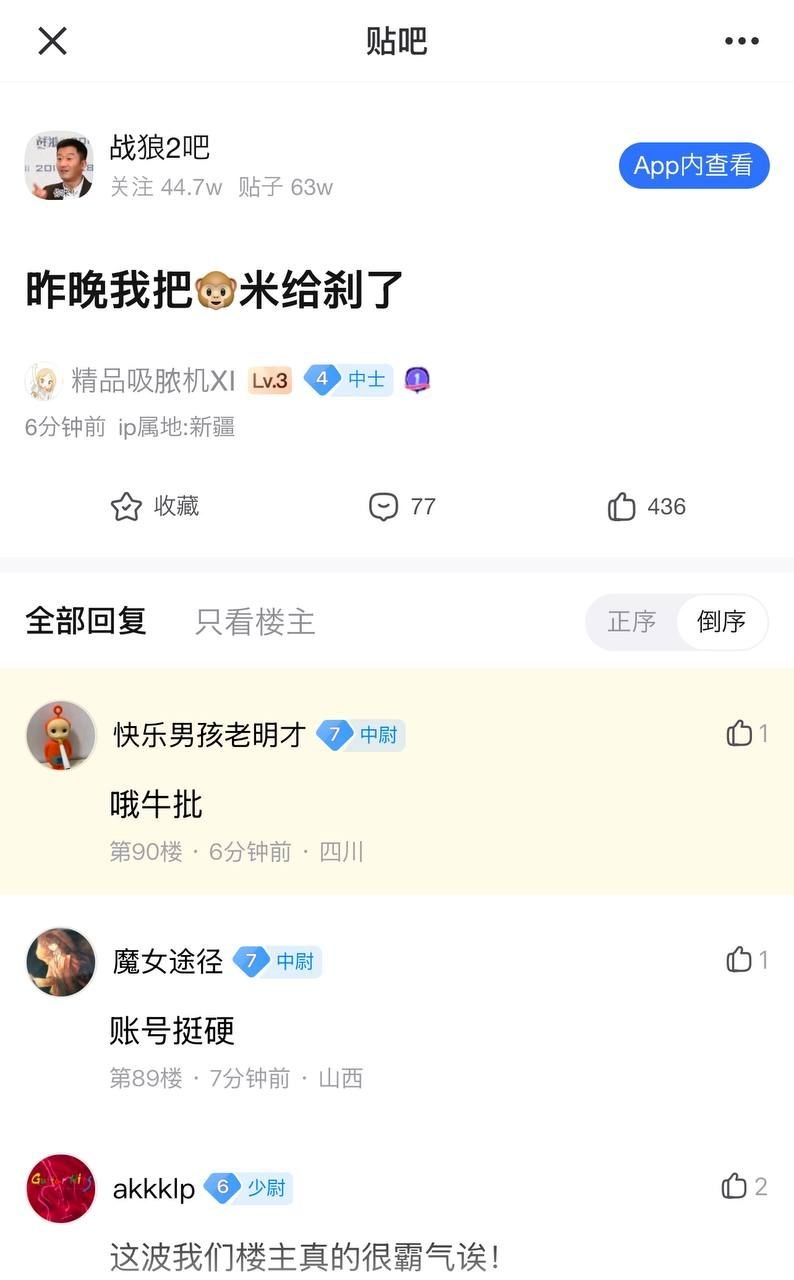794x1280 pixels.
Task: Show only 只看楼主 replies
Action: 255,622
